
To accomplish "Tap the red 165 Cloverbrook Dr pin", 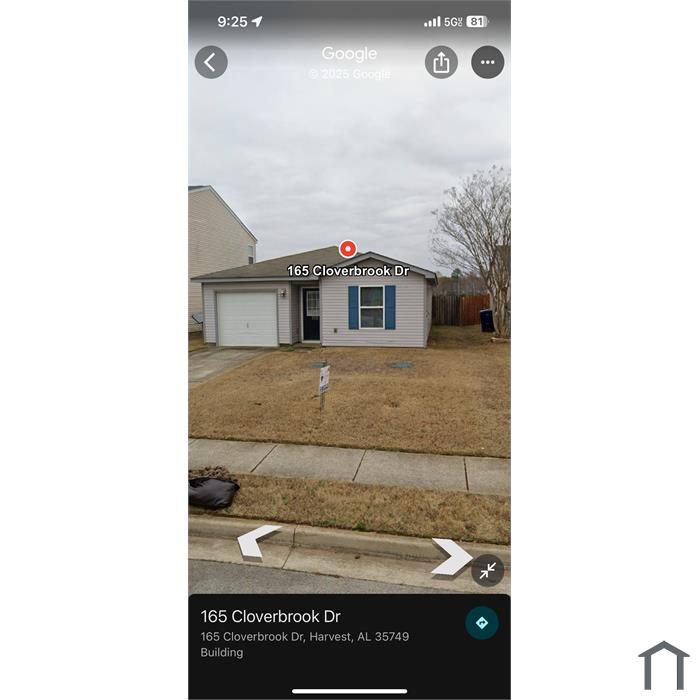I will 348,249.
